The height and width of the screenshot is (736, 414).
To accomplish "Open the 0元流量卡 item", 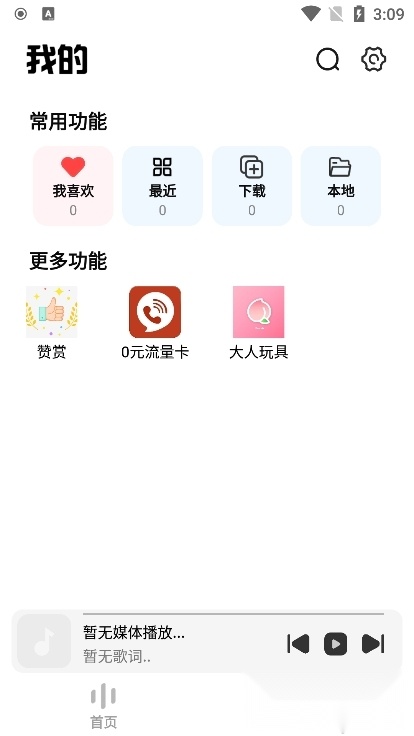I will 155,323.
